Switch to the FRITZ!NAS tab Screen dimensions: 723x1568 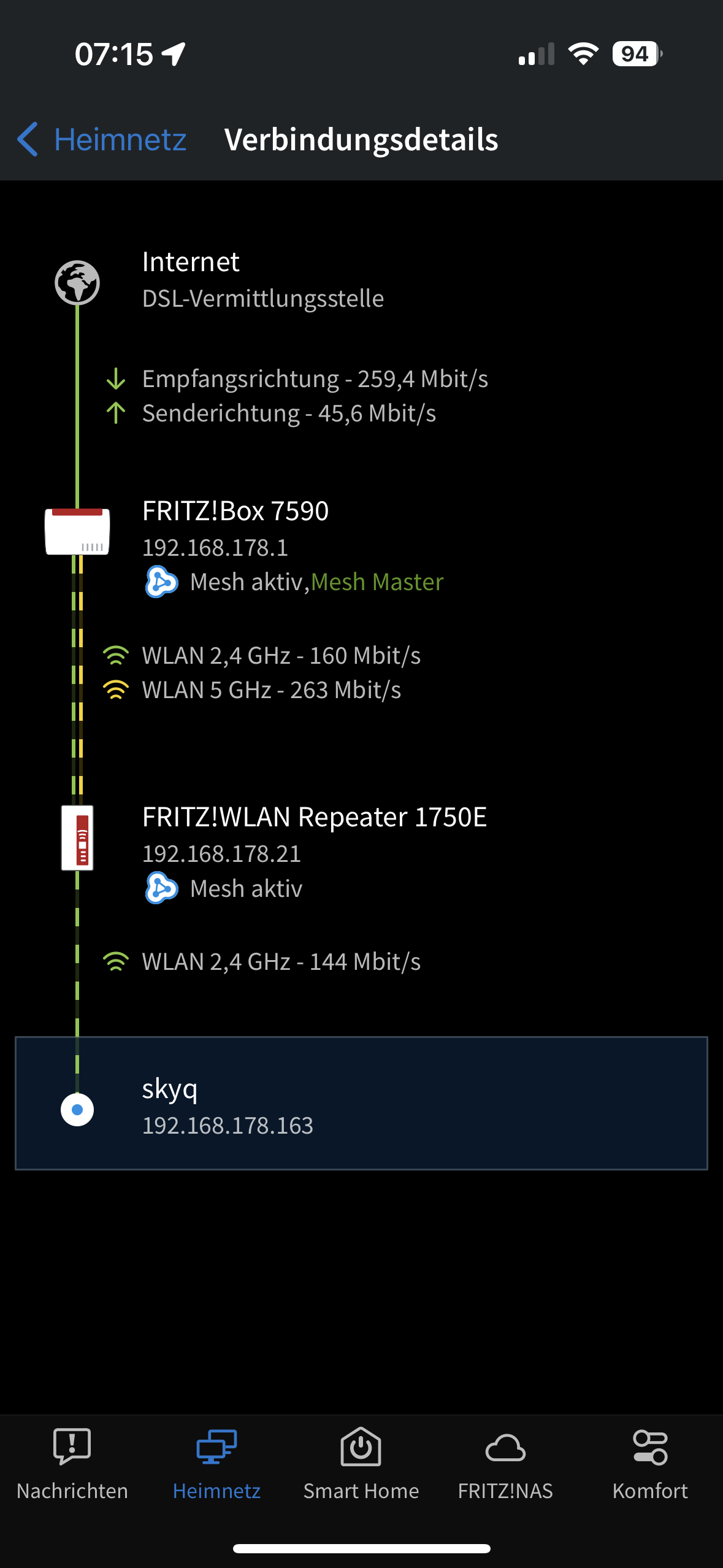click(x=505, y=1464)
